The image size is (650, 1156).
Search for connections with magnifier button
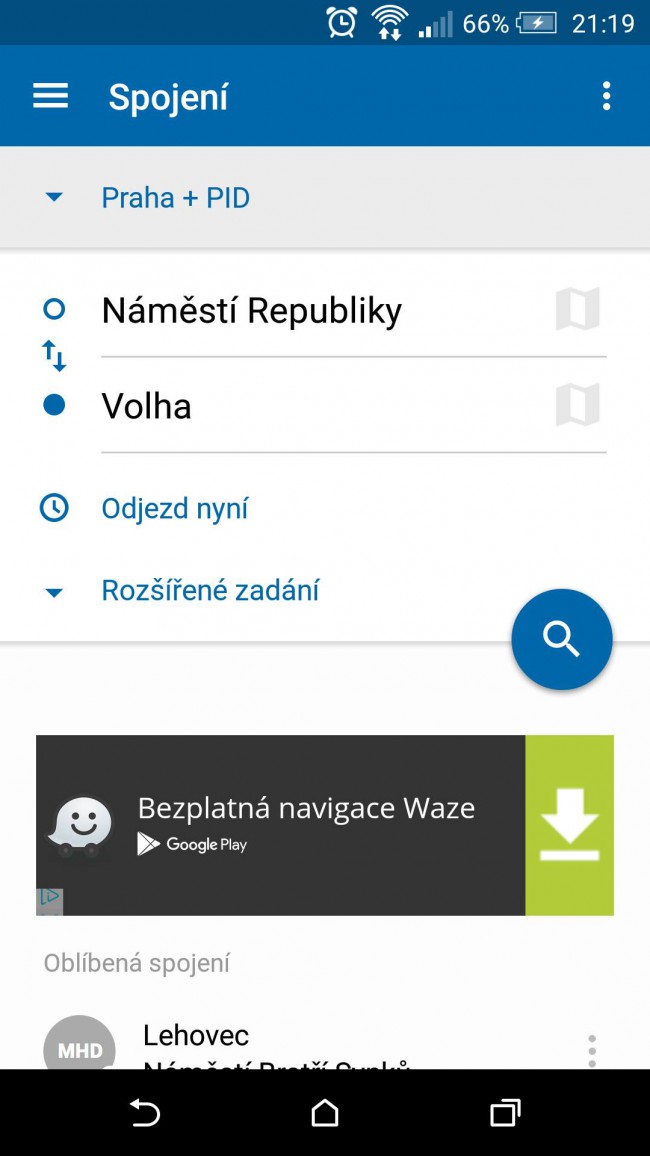tap(561, 640)
